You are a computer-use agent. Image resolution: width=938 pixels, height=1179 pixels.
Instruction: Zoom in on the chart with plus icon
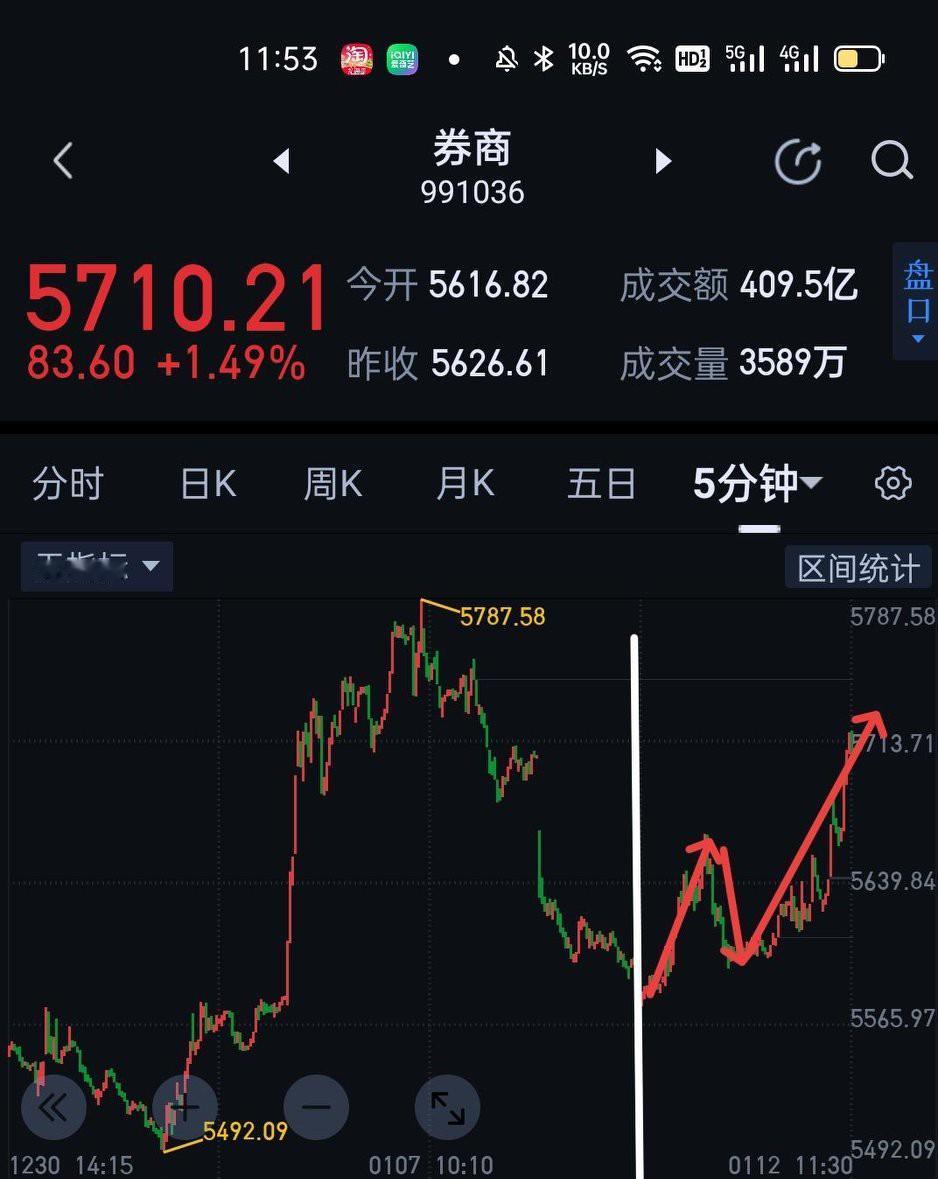(185, 1107)
